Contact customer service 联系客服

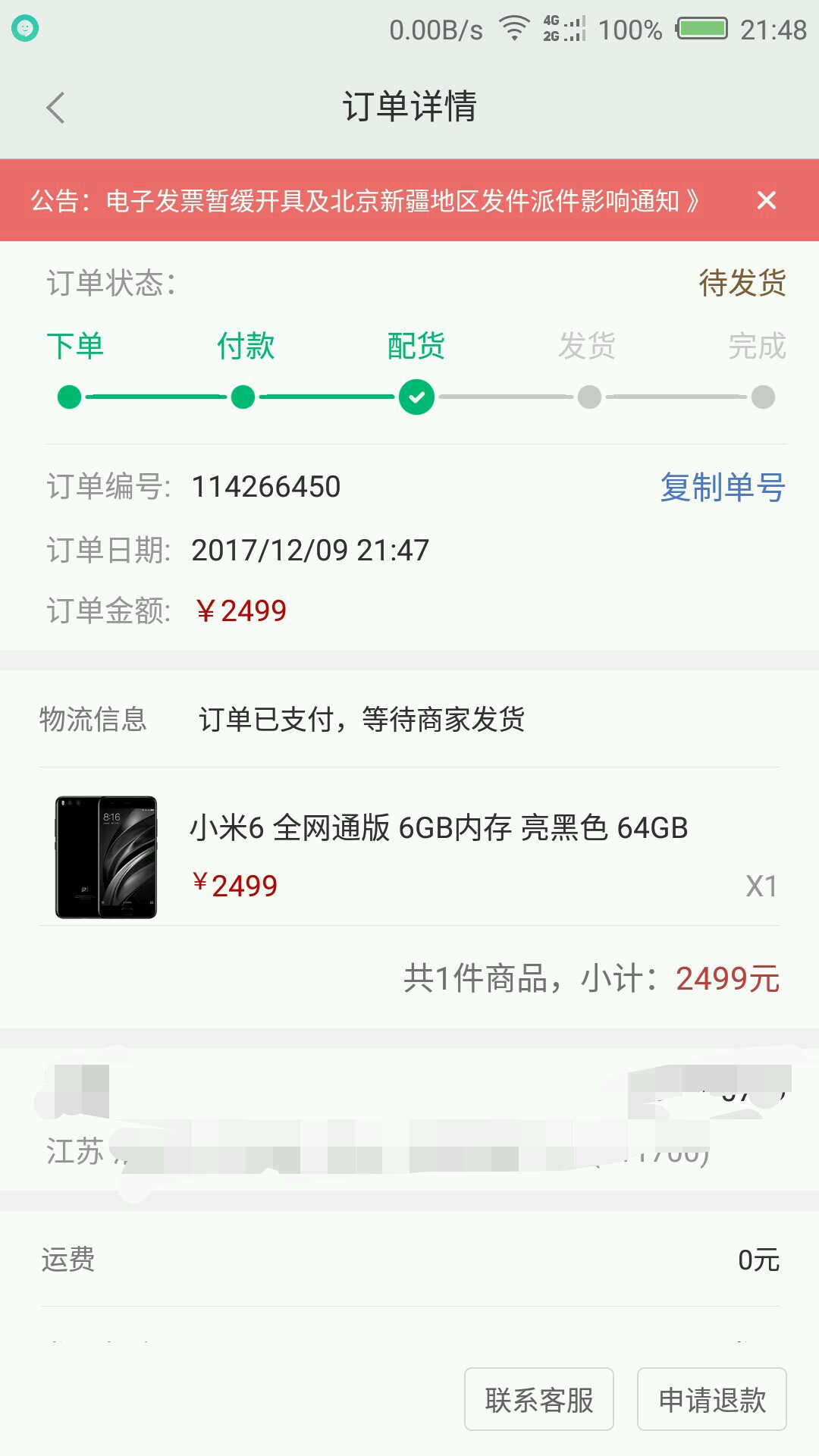click(539, 1400)
